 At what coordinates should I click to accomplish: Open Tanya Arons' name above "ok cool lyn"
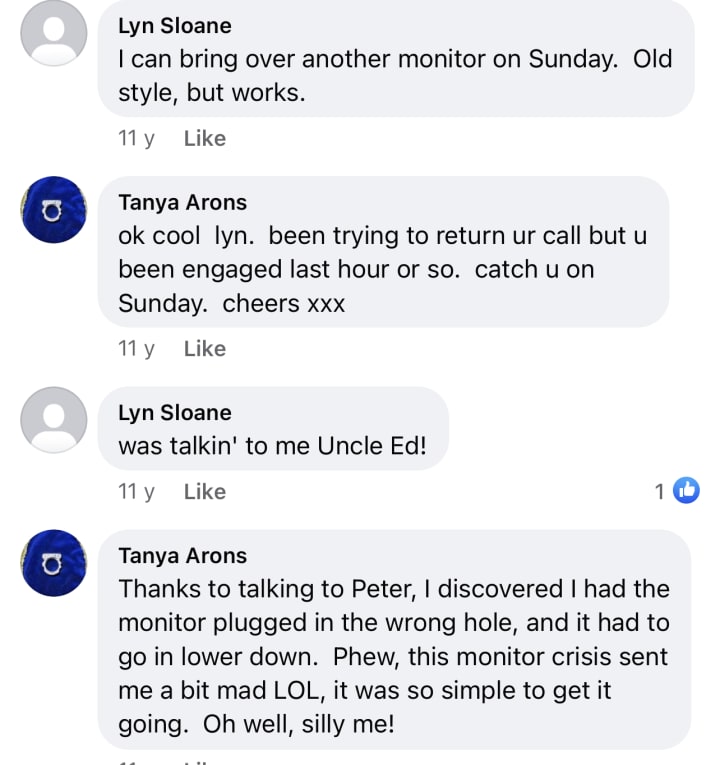coord(182,202)
